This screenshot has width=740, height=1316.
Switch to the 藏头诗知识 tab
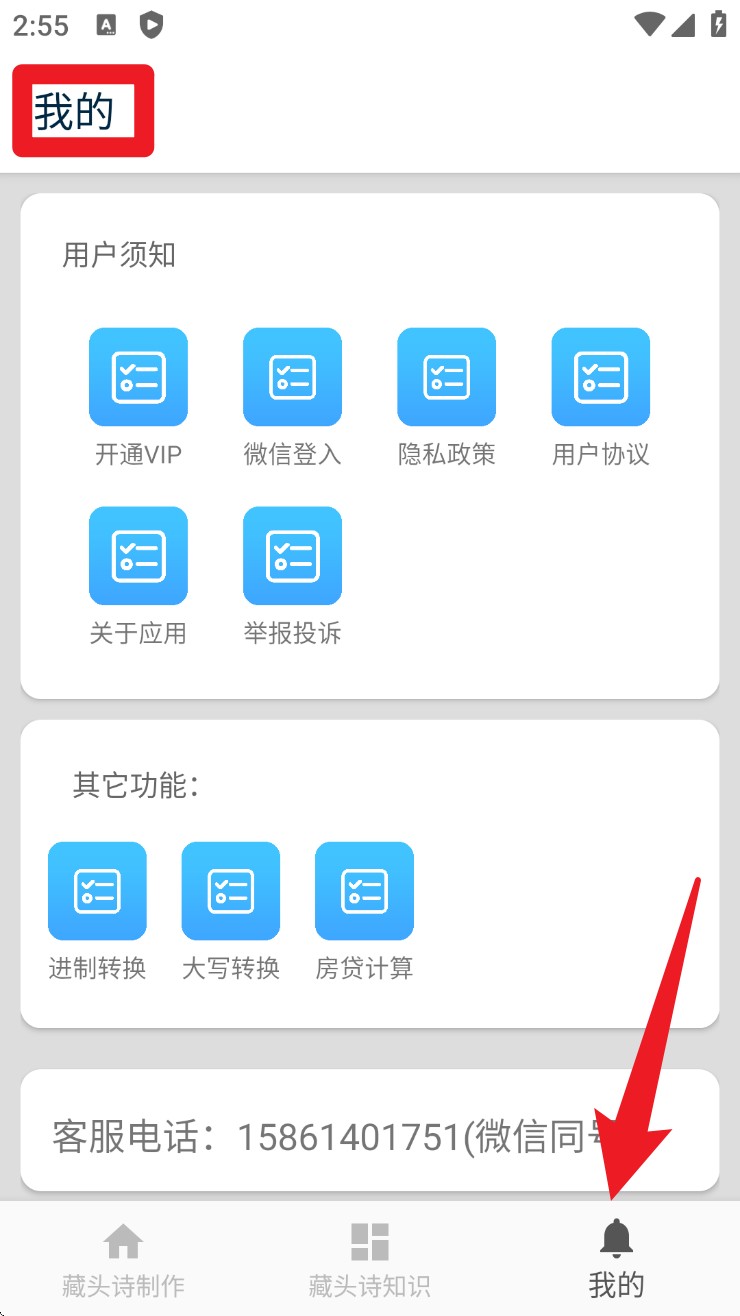point(369,1259)
